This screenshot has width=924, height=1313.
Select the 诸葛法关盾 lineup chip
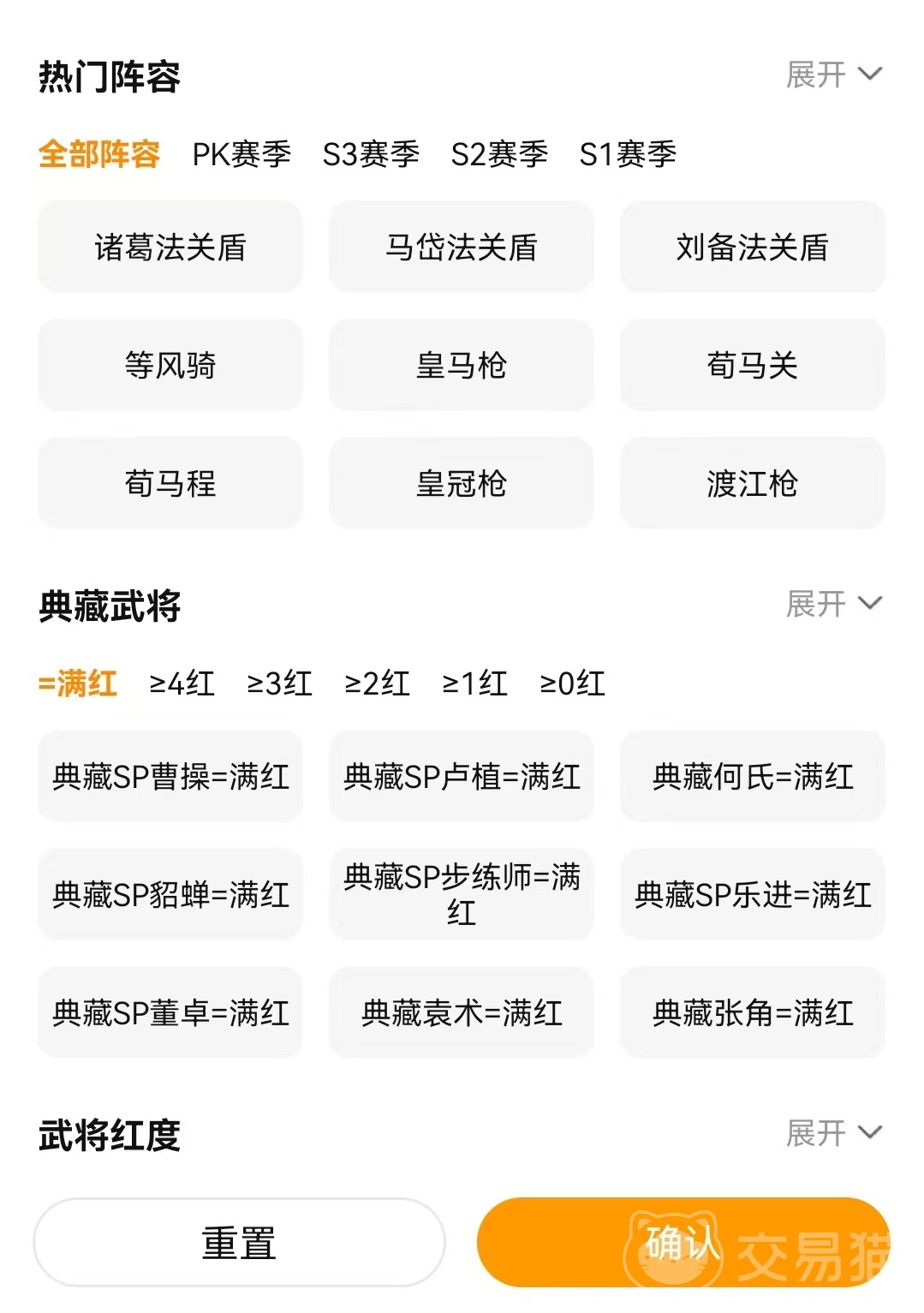(170, 248)
